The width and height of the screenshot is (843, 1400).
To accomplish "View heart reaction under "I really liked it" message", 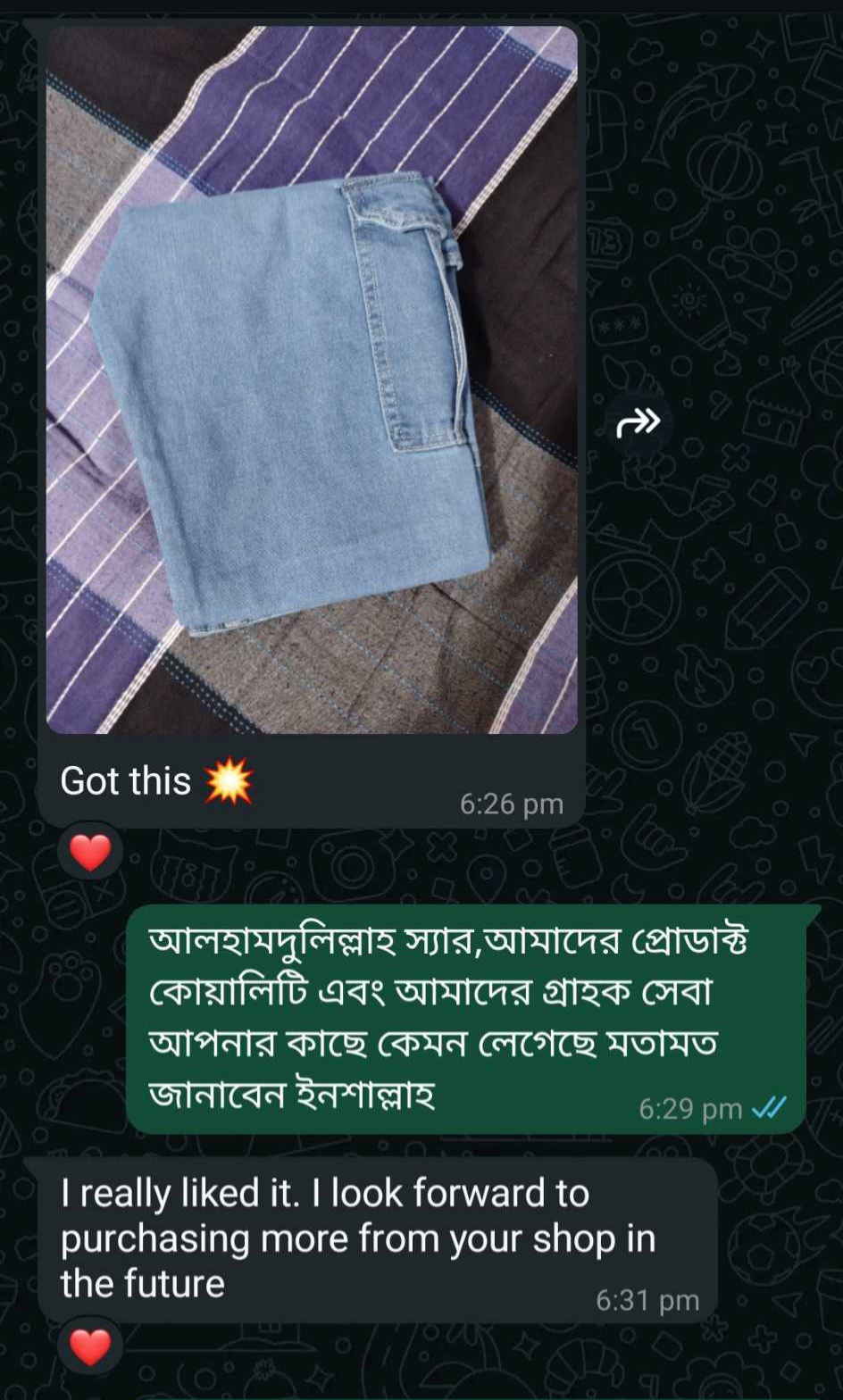I will pyautogui.click(x=90, y=1346).
